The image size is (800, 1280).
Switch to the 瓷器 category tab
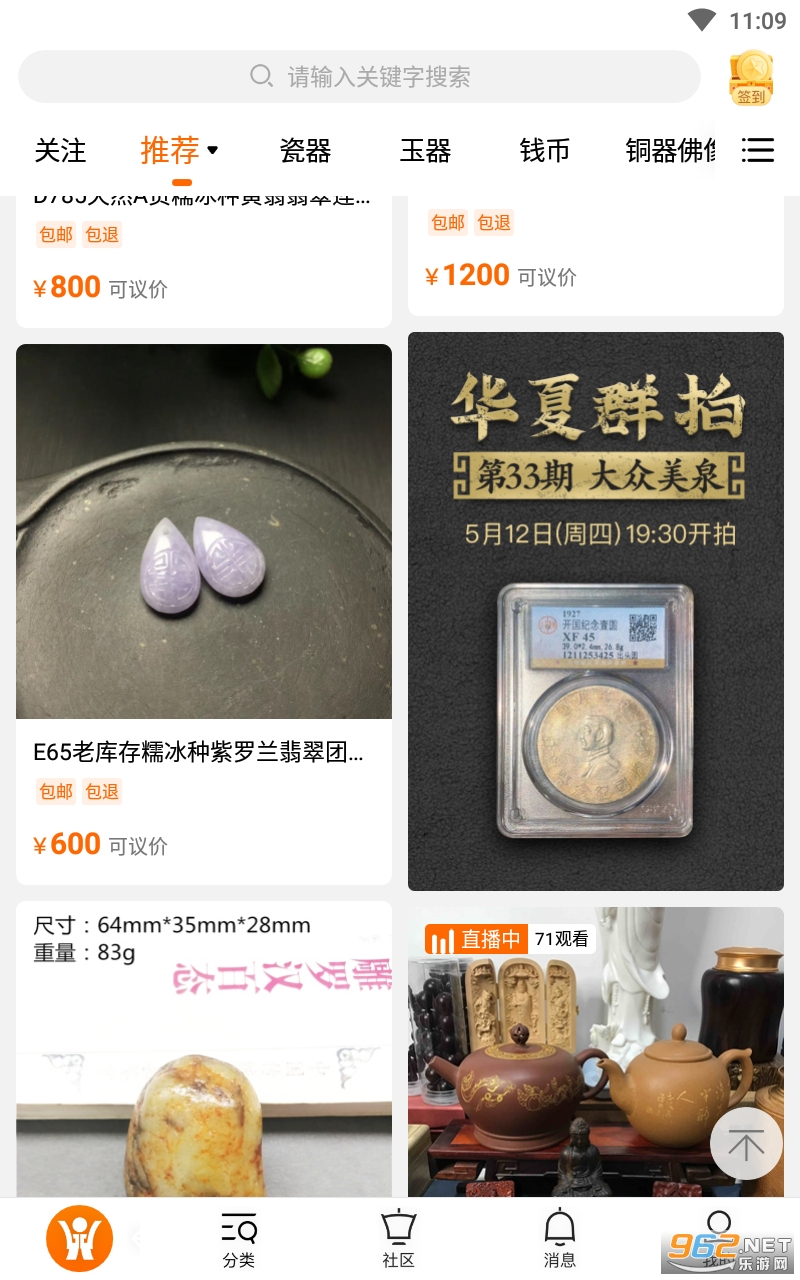pos(305,151)
